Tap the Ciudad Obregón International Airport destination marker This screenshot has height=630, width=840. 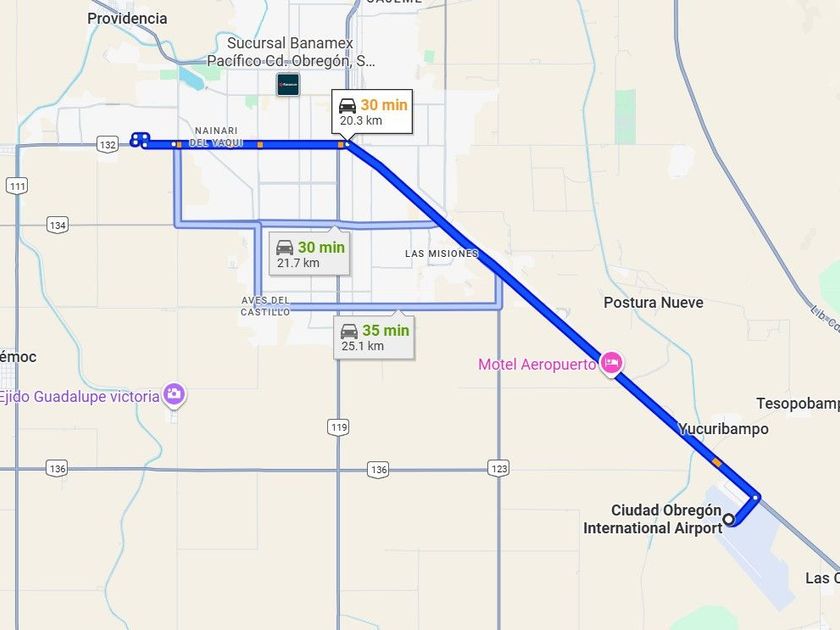(x=729, y=519)
